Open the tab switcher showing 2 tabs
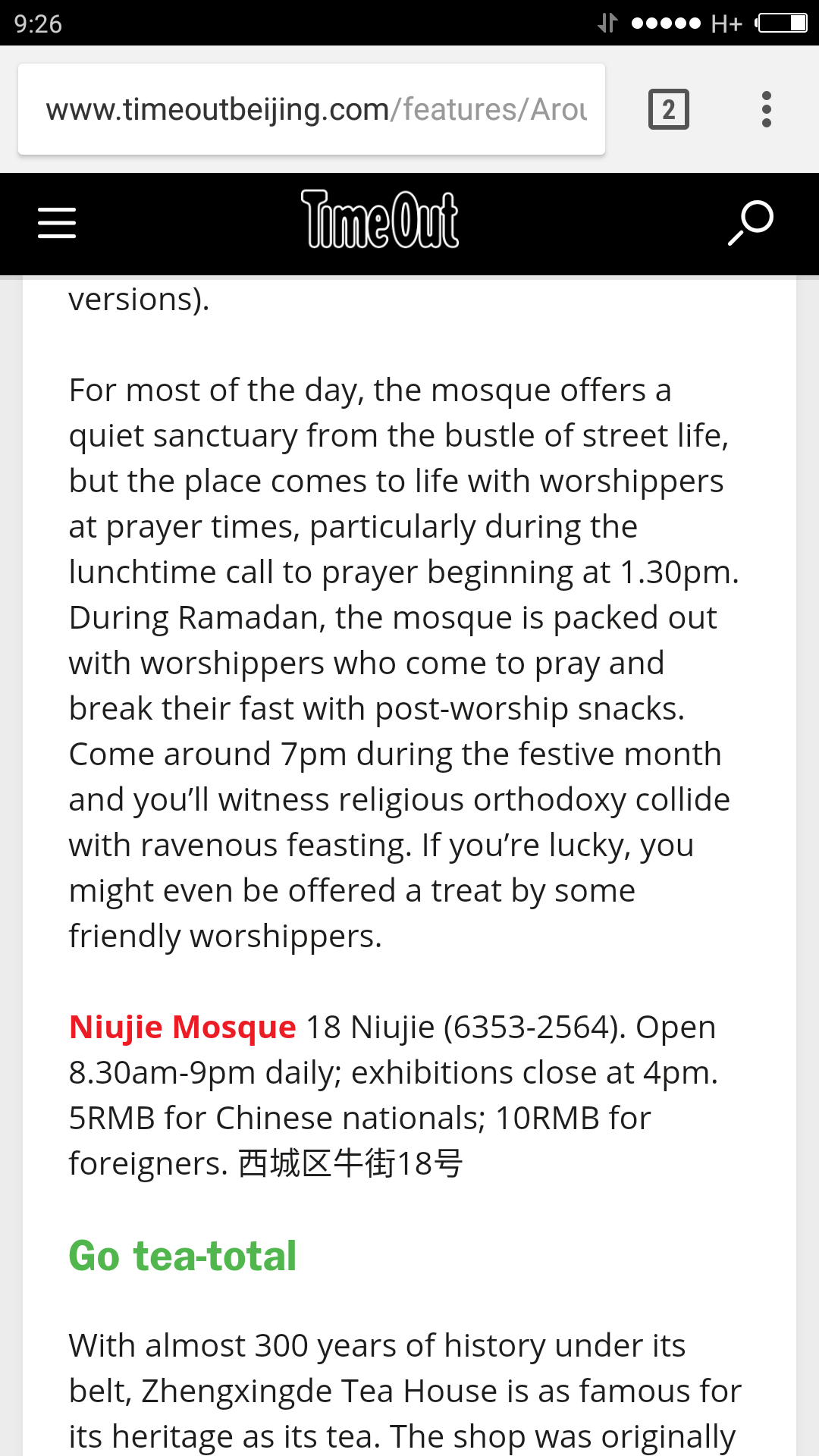The height and width of the screenshot is (1456, 819). coord(669,110)
